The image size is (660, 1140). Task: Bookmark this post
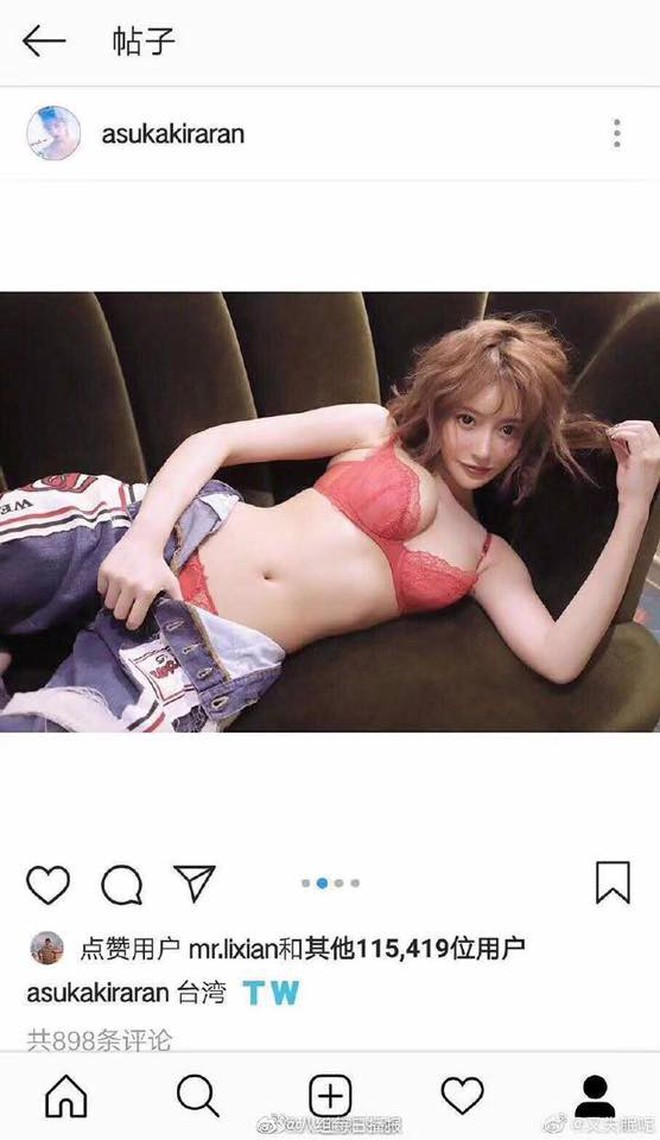(x=612, y=883)
